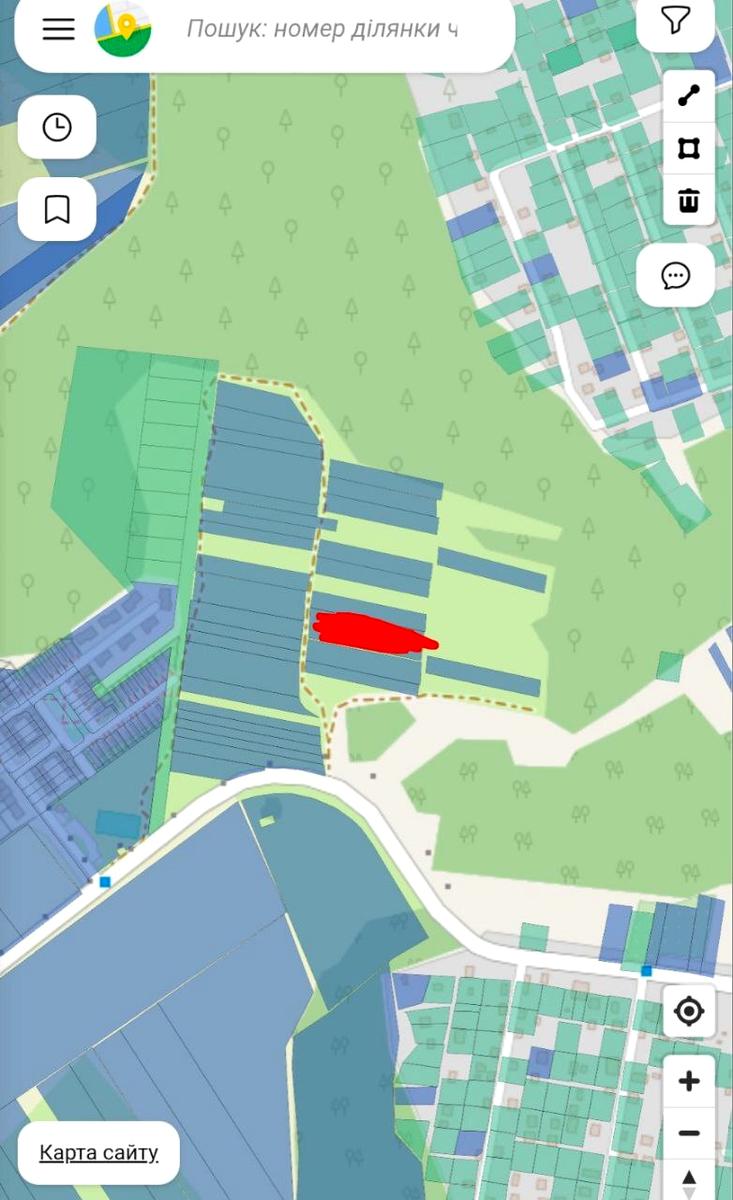Image resolution: width=733 pixels, height=1200 pixels.
Task: Open the Карта сайту link
Action: coord(99,1152)
